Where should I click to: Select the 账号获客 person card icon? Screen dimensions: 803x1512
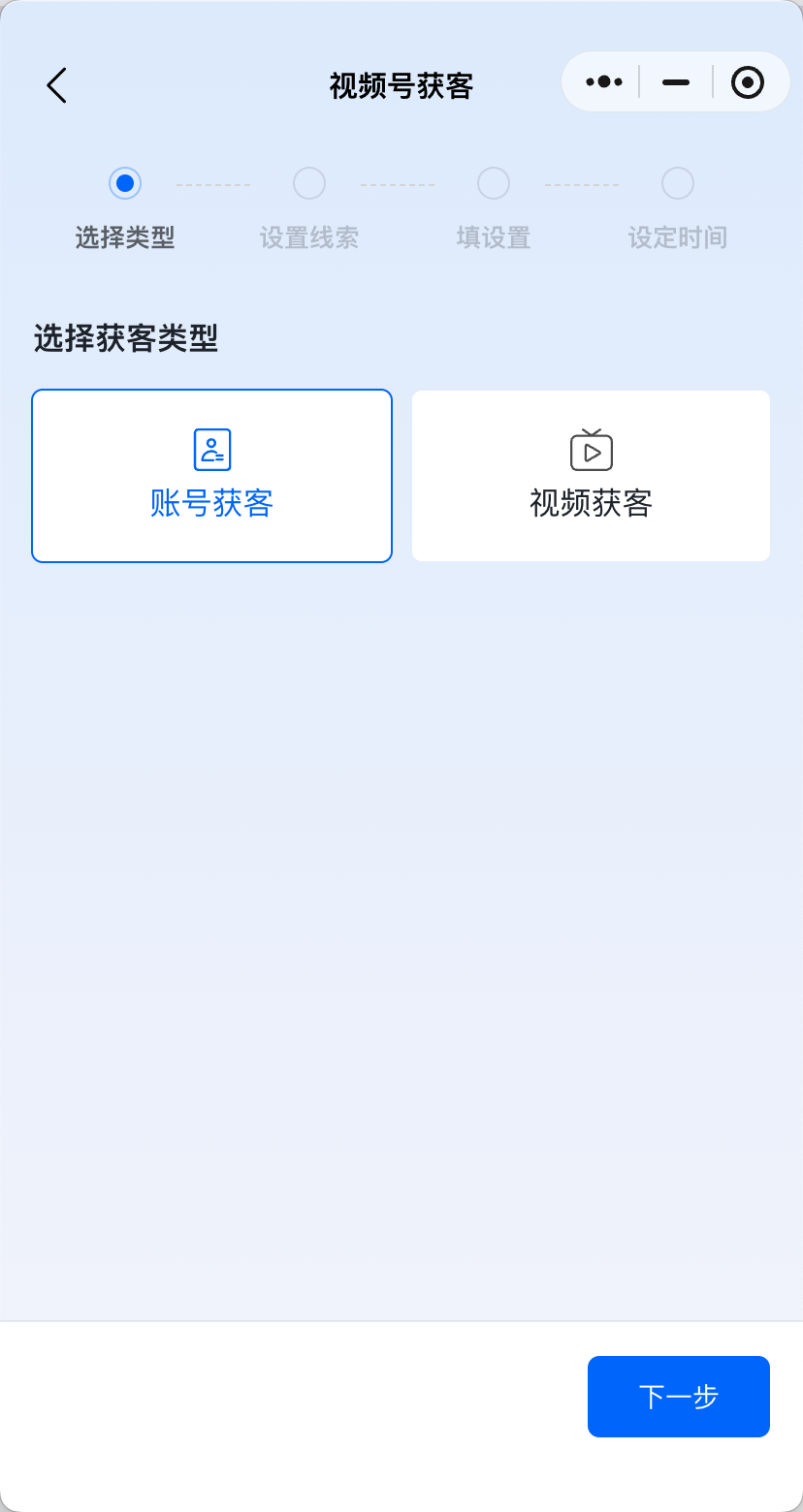pos(211,449)
